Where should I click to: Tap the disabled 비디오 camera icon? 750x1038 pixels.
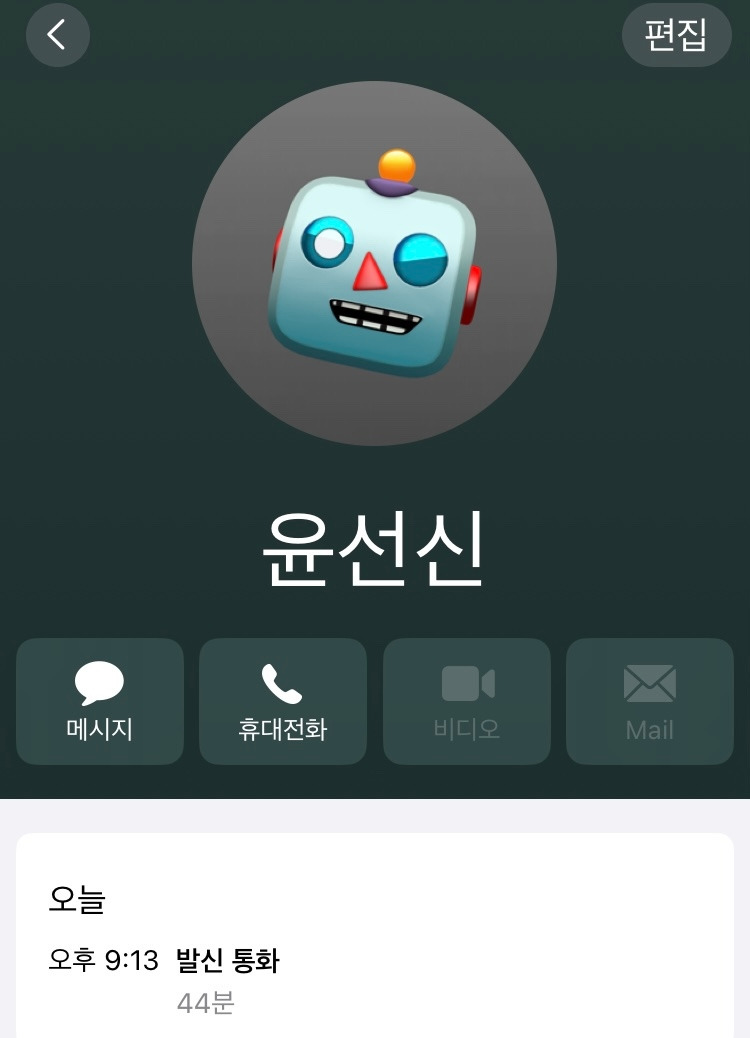click(x=466, y=684)
